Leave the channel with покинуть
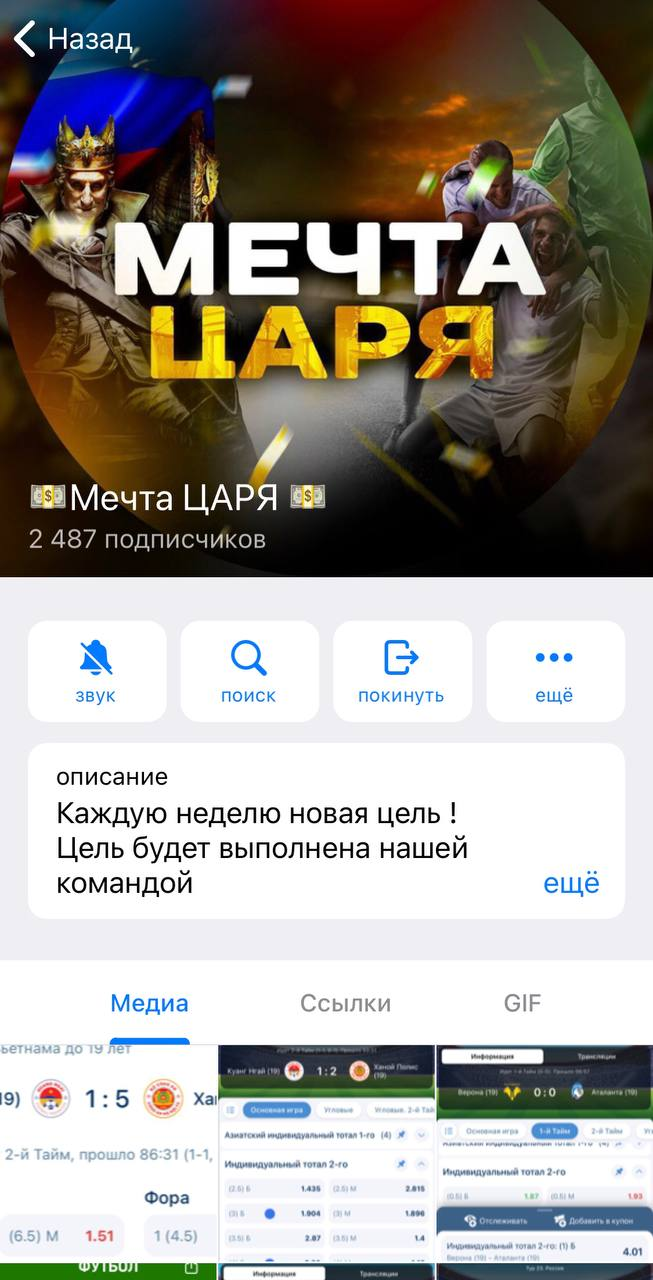This screenshot has height=1280, width=653. (x=402, y=671)
